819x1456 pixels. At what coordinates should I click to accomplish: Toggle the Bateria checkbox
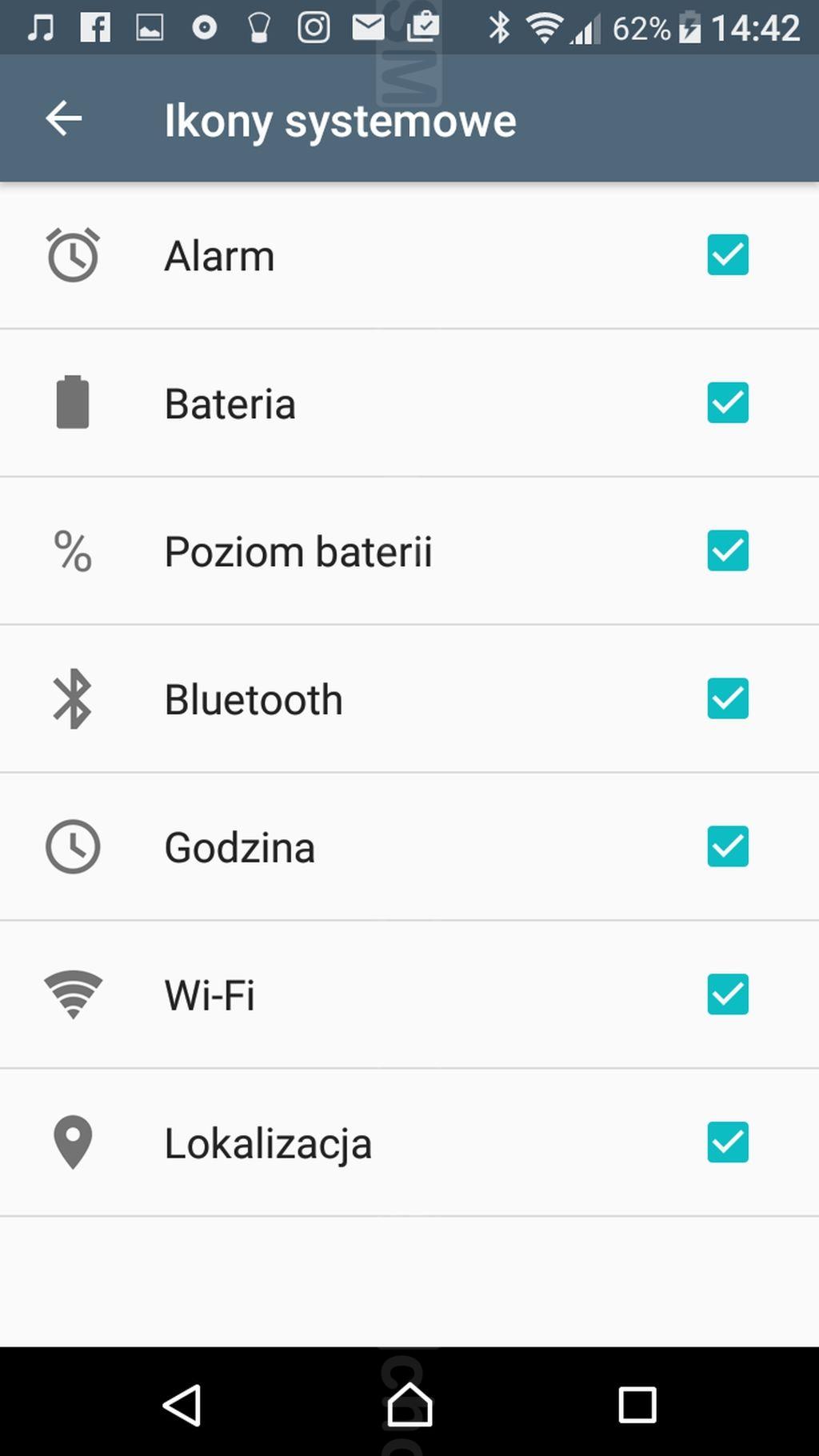728,402
